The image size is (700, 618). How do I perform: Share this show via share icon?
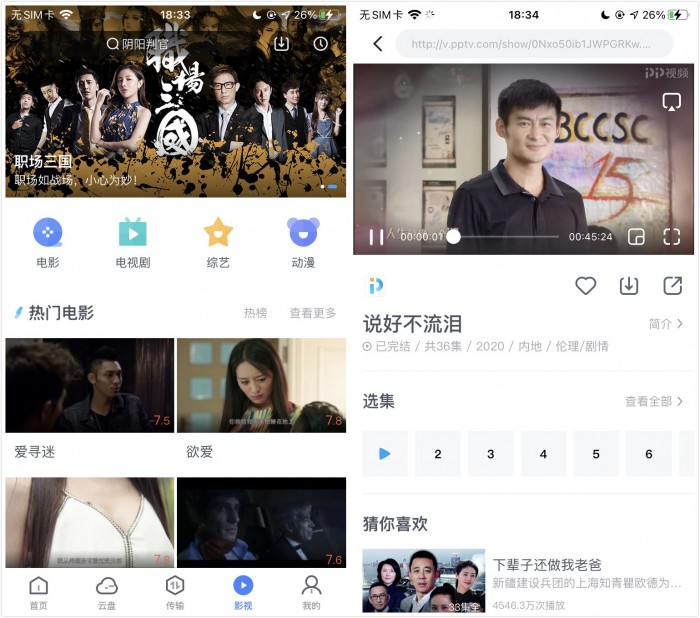[672, 286]
